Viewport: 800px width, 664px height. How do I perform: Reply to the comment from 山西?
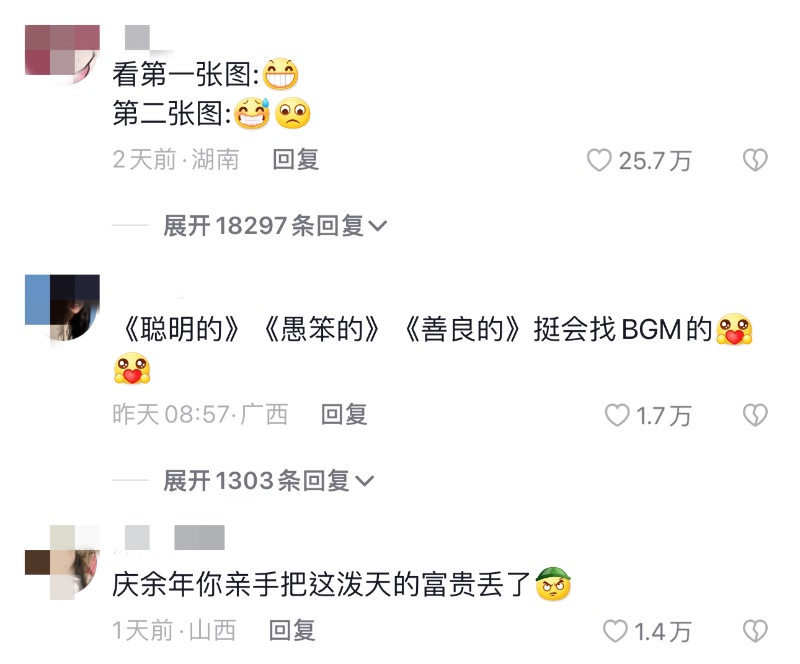coord(292,630)
